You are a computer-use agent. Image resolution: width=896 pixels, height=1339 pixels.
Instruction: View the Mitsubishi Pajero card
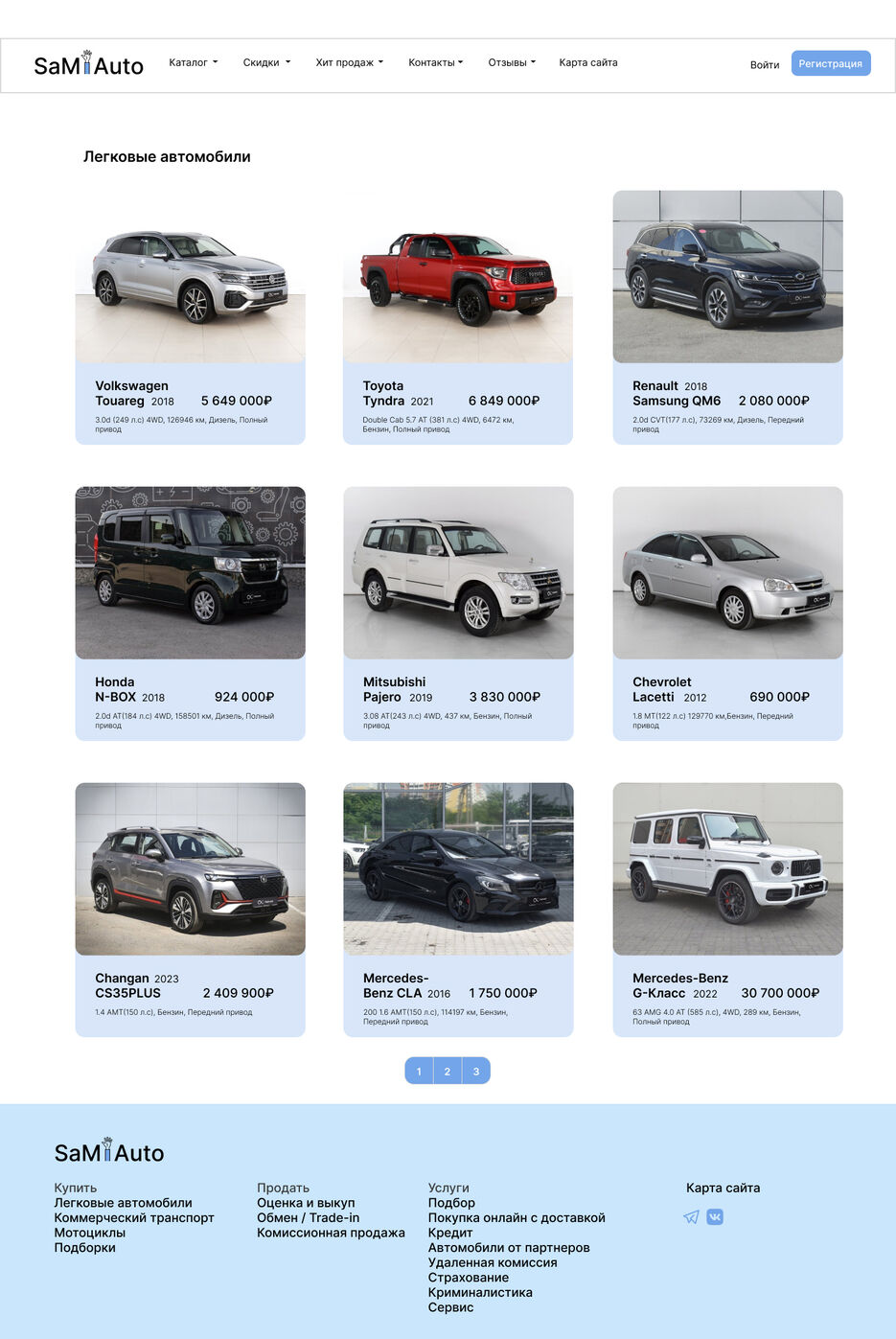coord(457,612)
